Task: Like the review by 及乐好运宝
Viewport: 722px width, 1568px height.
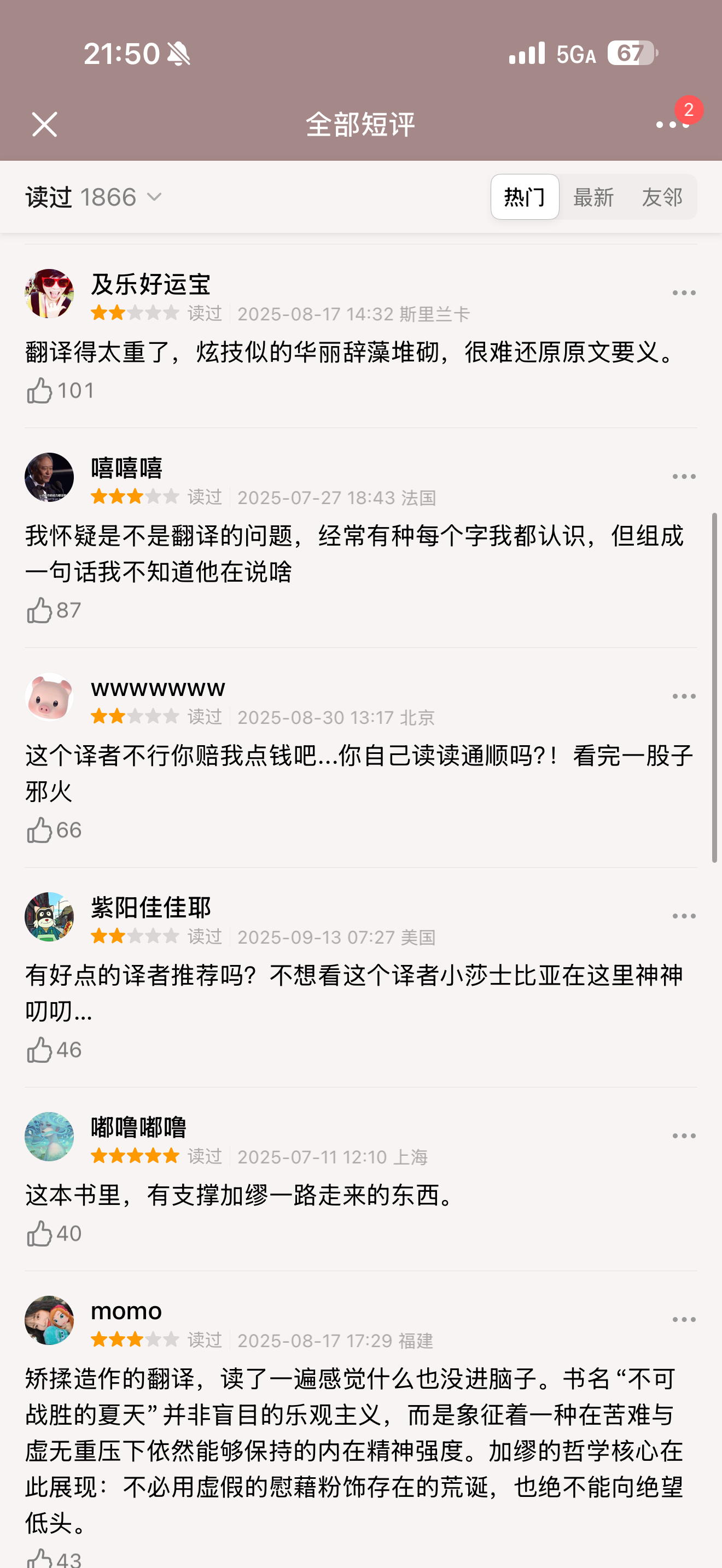Action: [60, 390]
